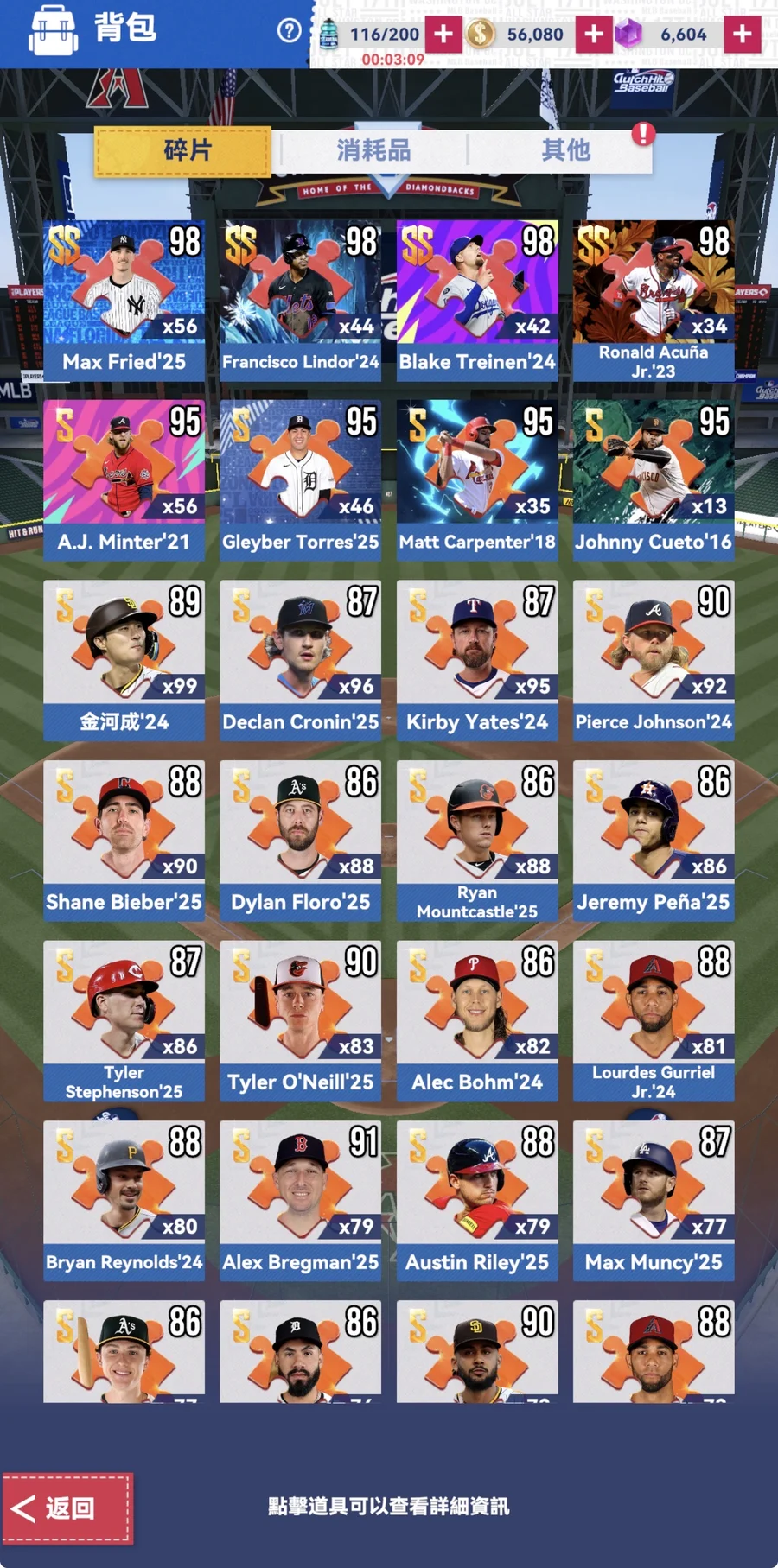Open Johnny Cueto'16 fragment card
The width and height of the screenshot is (778, 1568).
(653, 479)
